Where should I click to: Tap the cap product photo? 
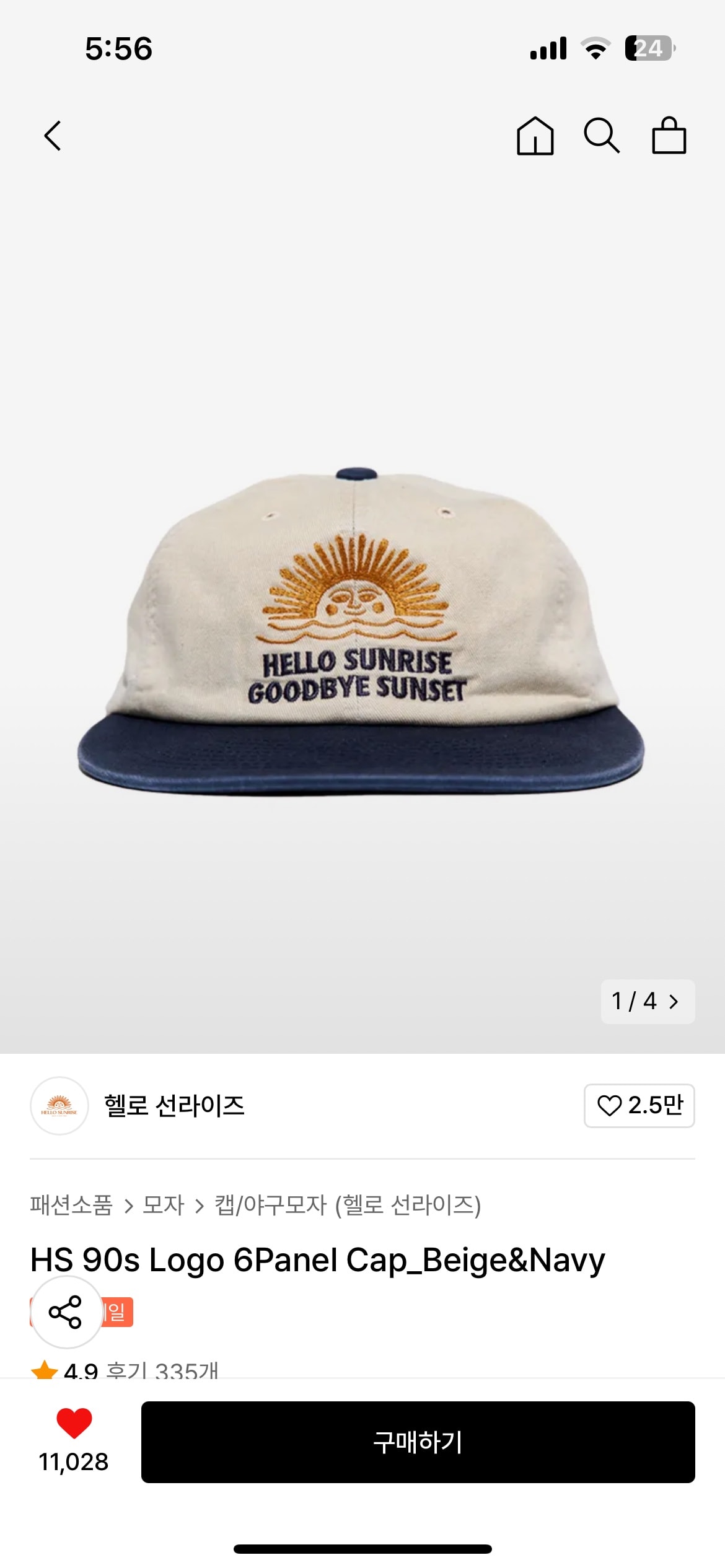(x=362, y=632)
